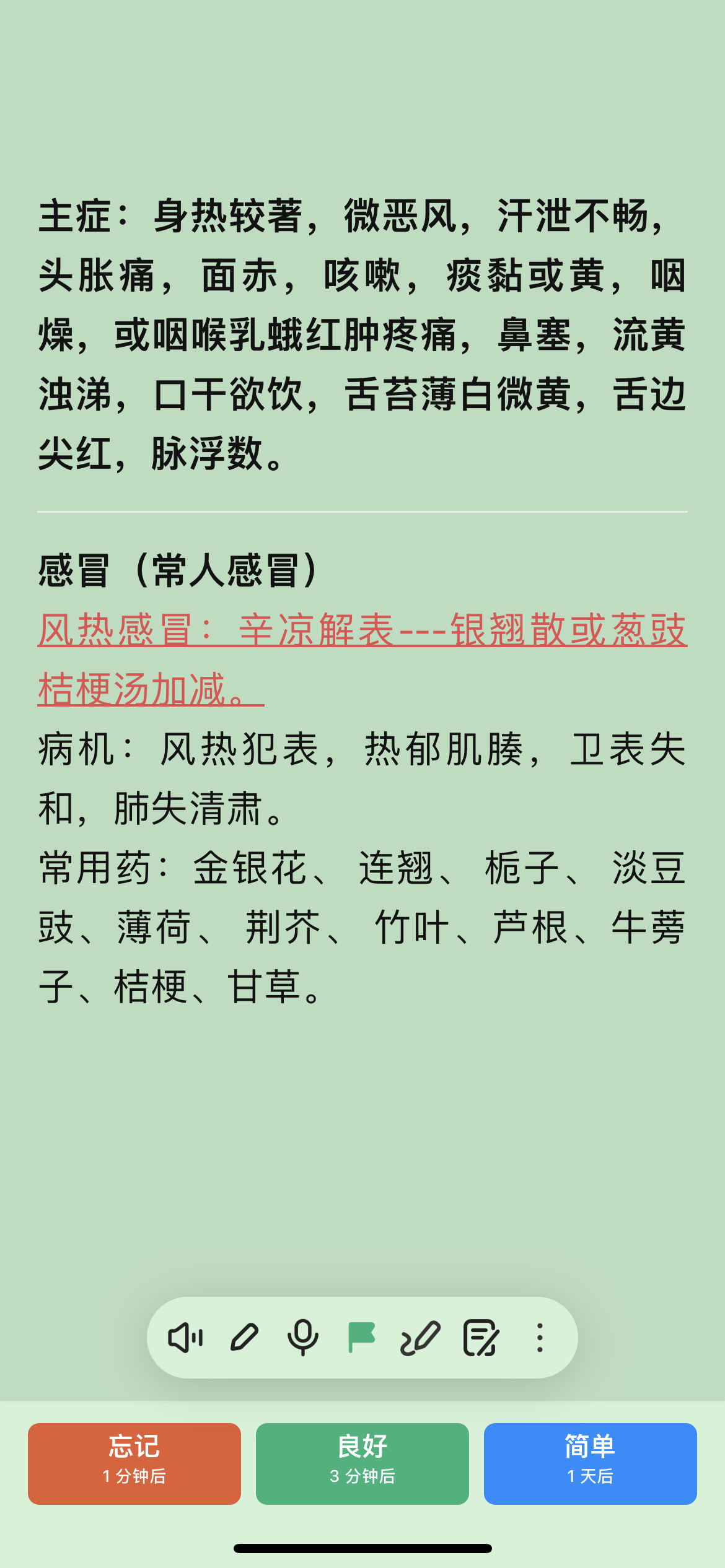Tap the microphone icon to record voice
The height and width of the screenshot is (1568, 725).
click(303, 1338)
